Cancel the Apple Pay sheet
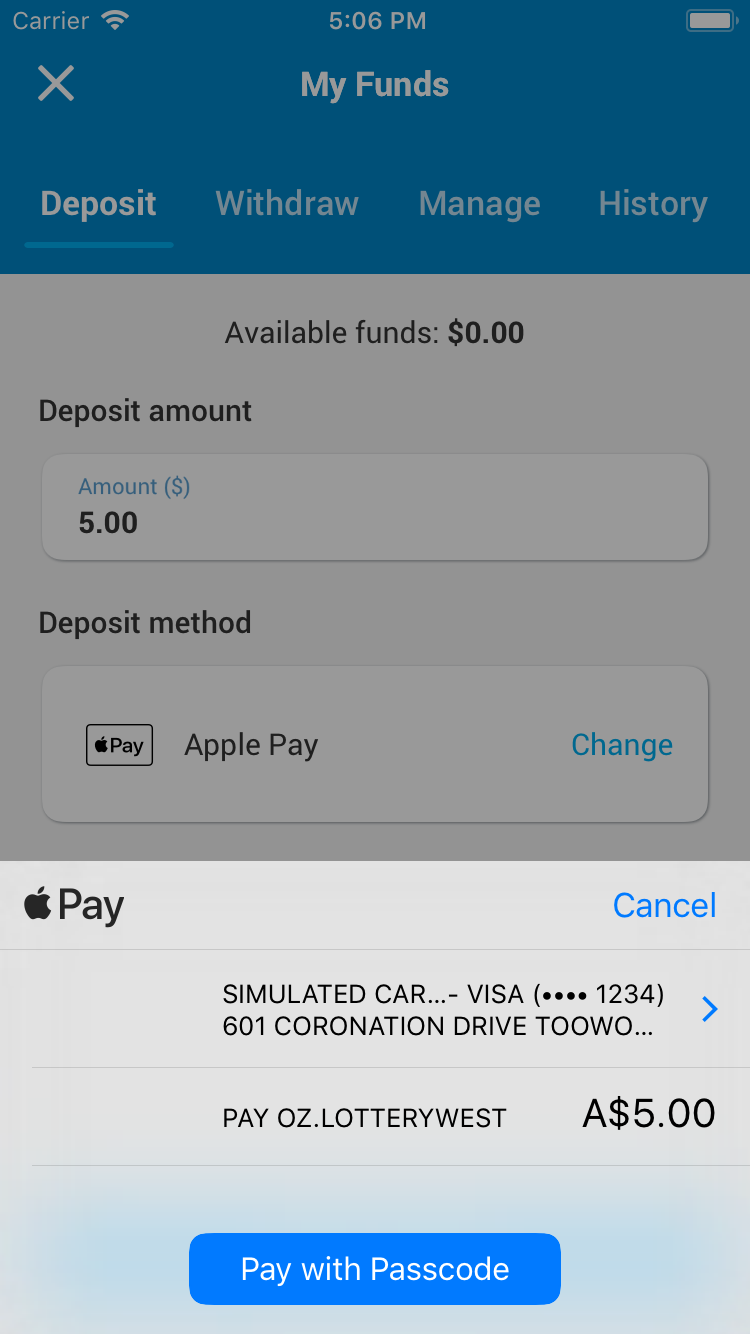 point(664,905)
